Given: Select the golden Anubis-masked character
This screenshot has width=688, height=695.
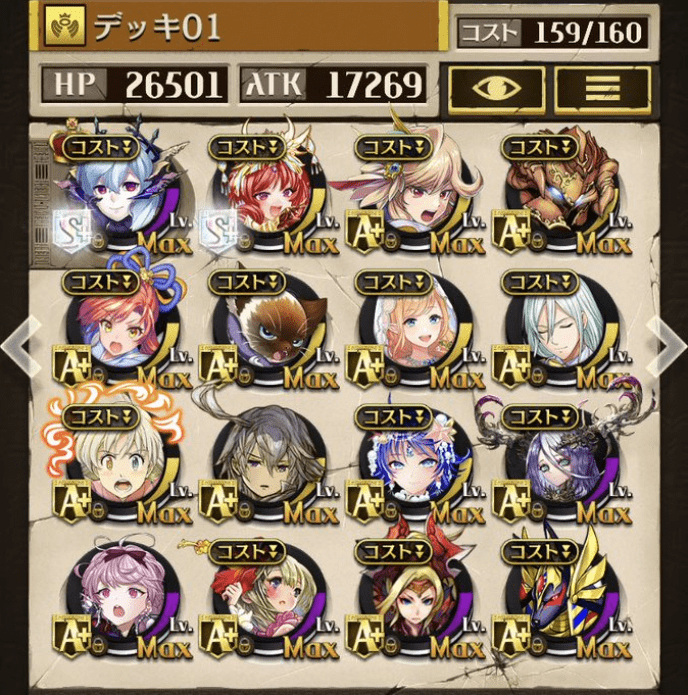Looking at the screenshot, I should [557, 598].
